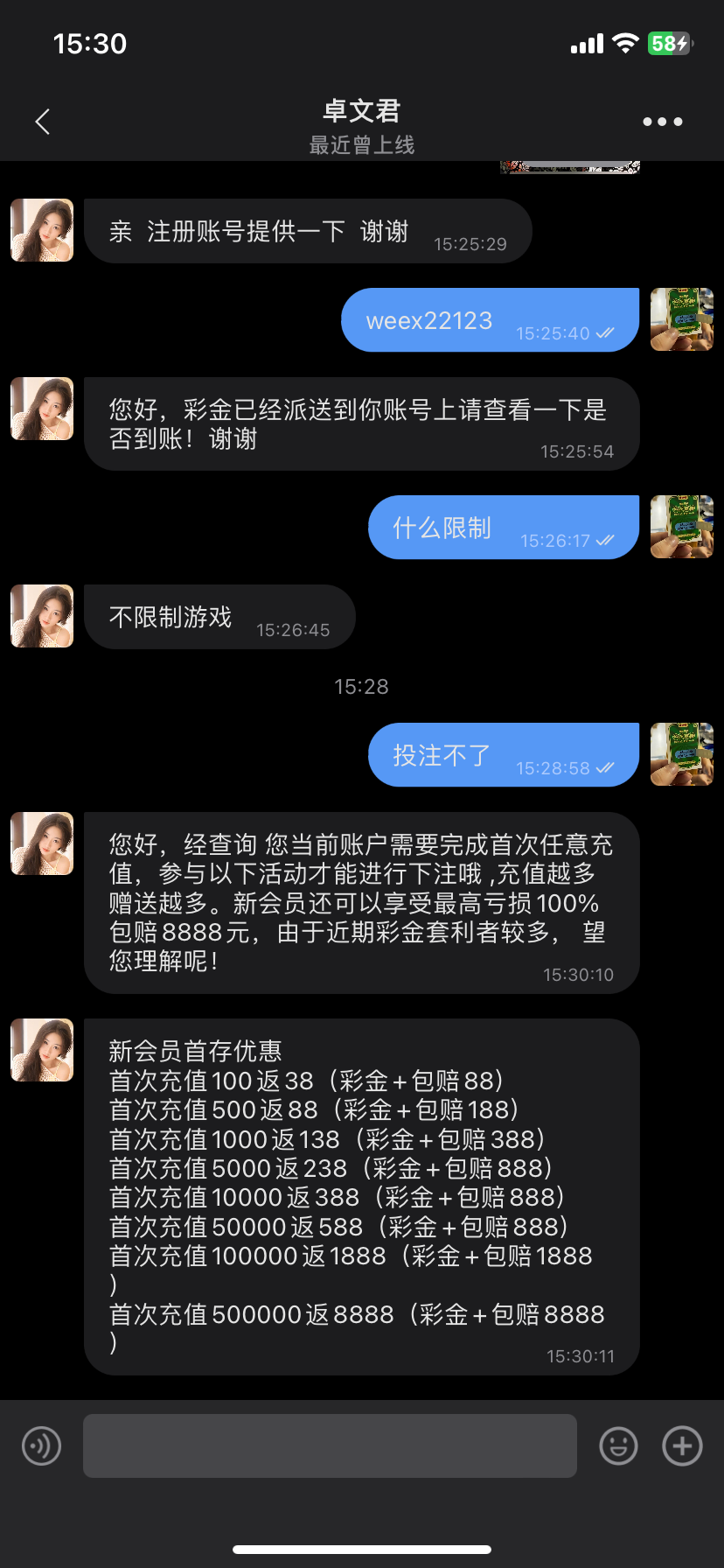The image size is (724, 1568).
Task: Tap the voice message icon beside the input field
Action: tap(41, 1445)
